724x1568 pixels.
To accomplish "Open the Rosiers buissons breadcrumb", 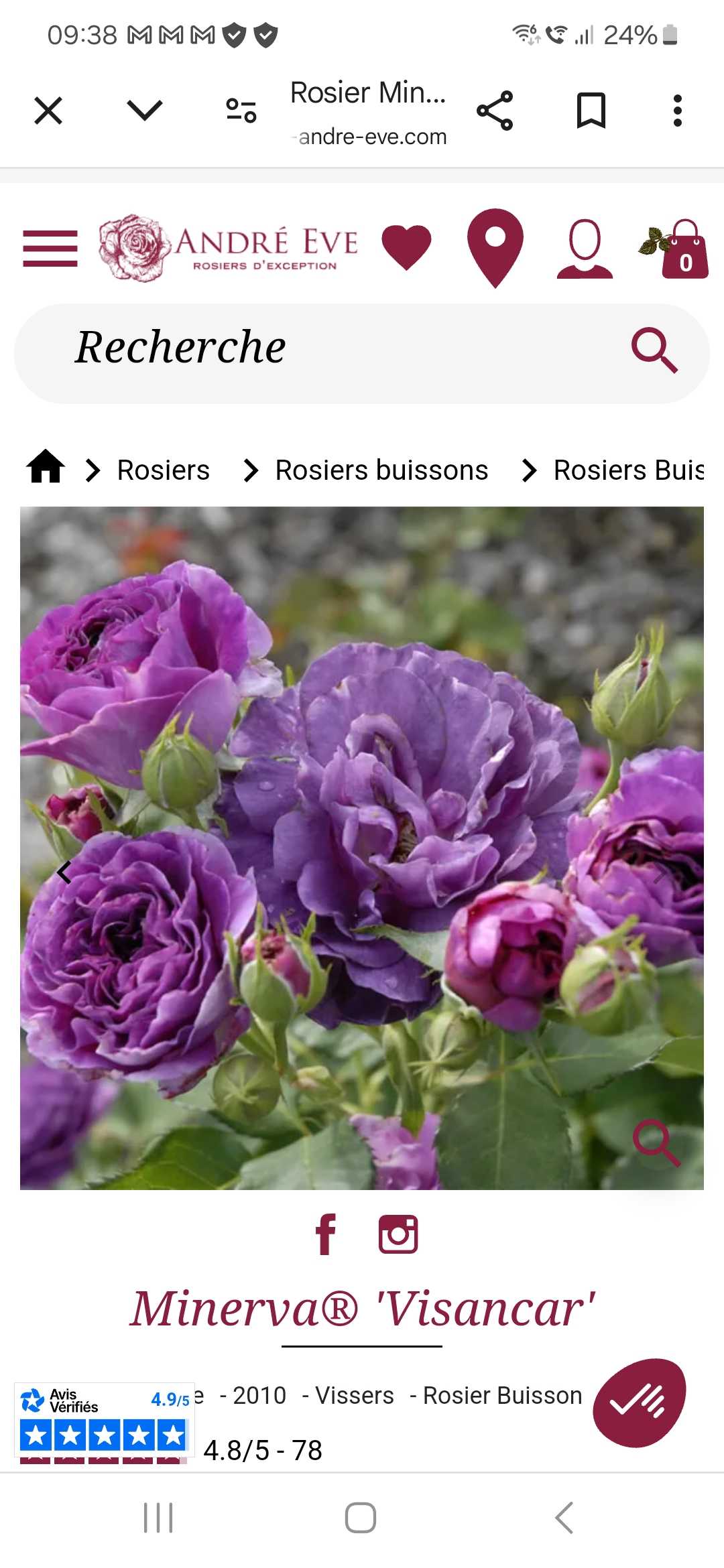I will (x=381, y=470).
